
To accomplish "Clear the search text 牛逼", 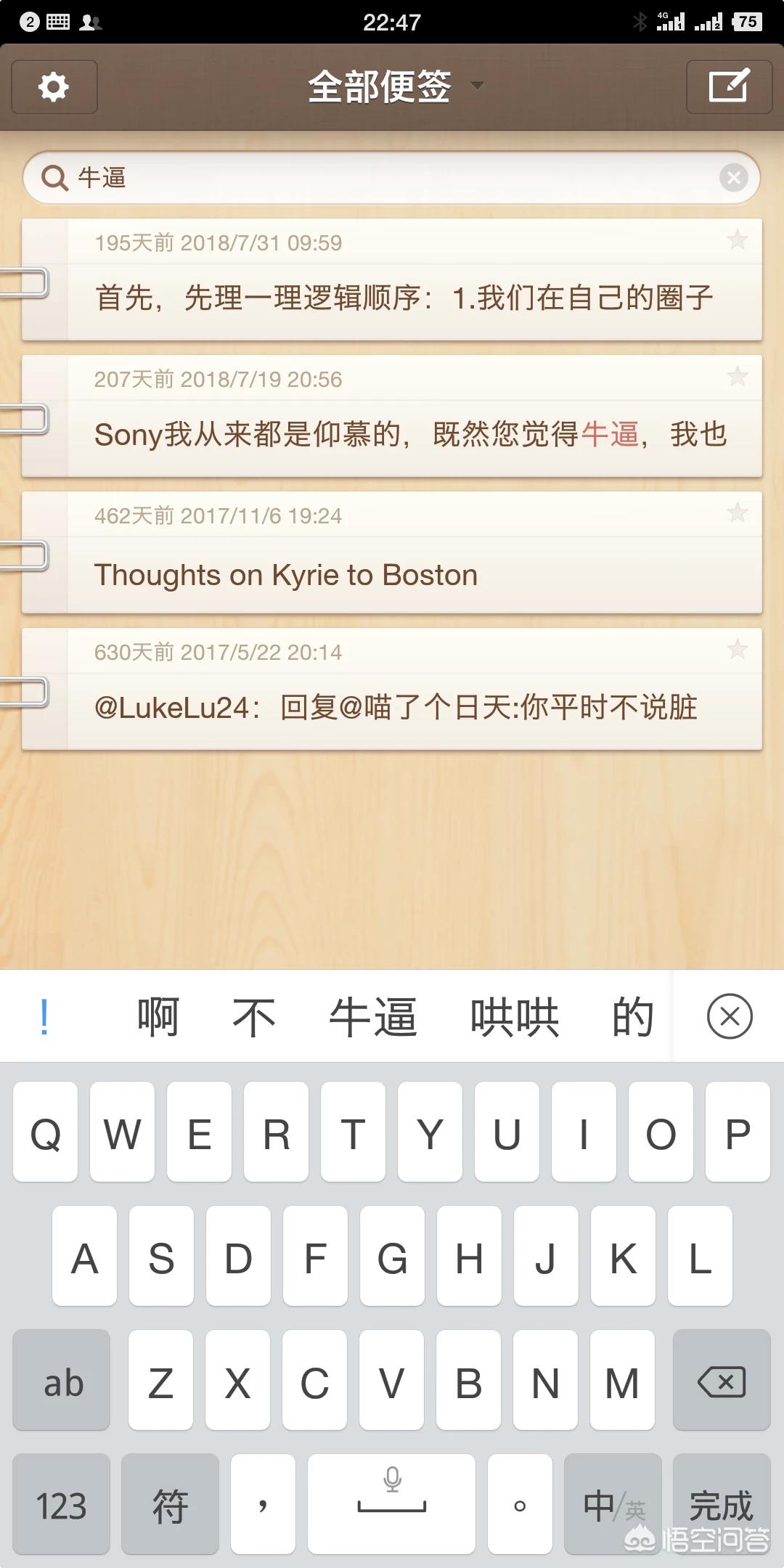I will (x=734, y=177).
